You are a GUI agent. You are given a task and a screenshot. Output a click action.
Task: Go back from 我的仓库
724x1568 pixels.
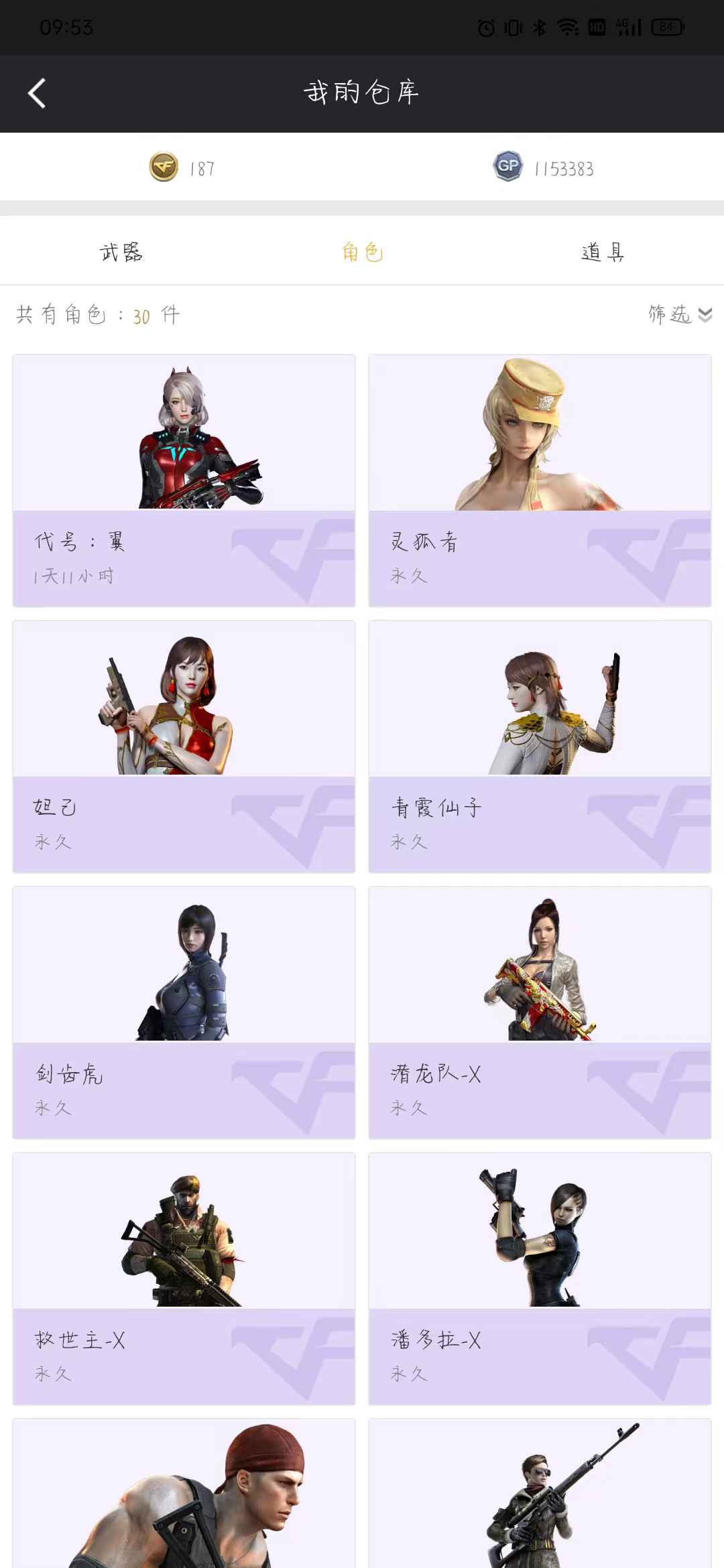(x=37, y=93)
